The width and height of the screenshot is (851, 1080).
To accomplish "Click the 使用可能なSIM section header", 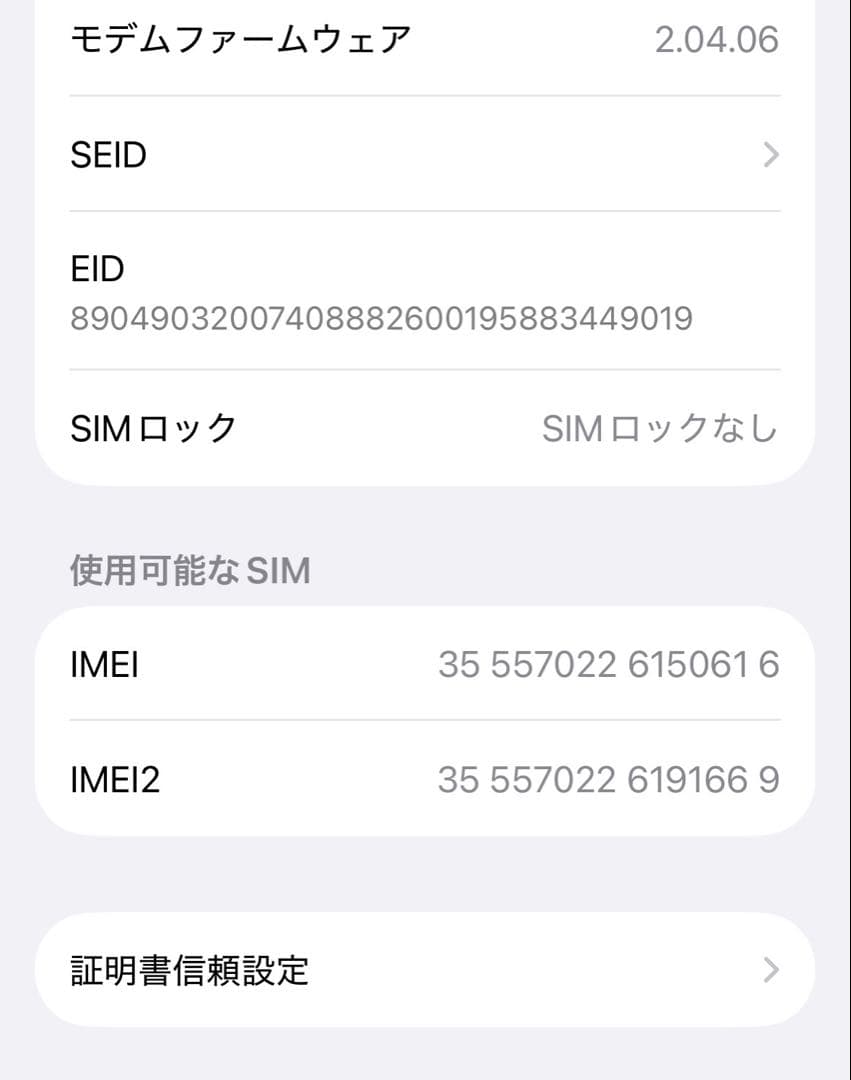I will (190, 570).
